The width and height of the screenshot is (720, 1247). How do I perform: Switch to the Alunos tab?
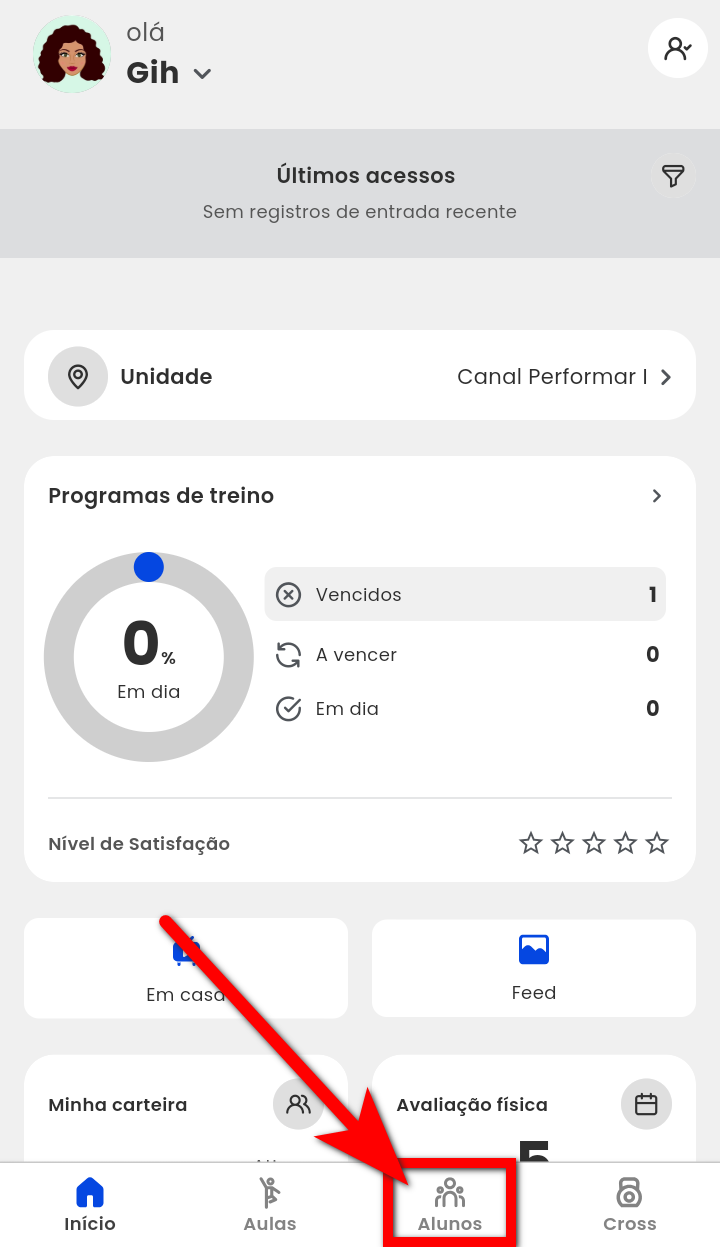point(450,1205)
